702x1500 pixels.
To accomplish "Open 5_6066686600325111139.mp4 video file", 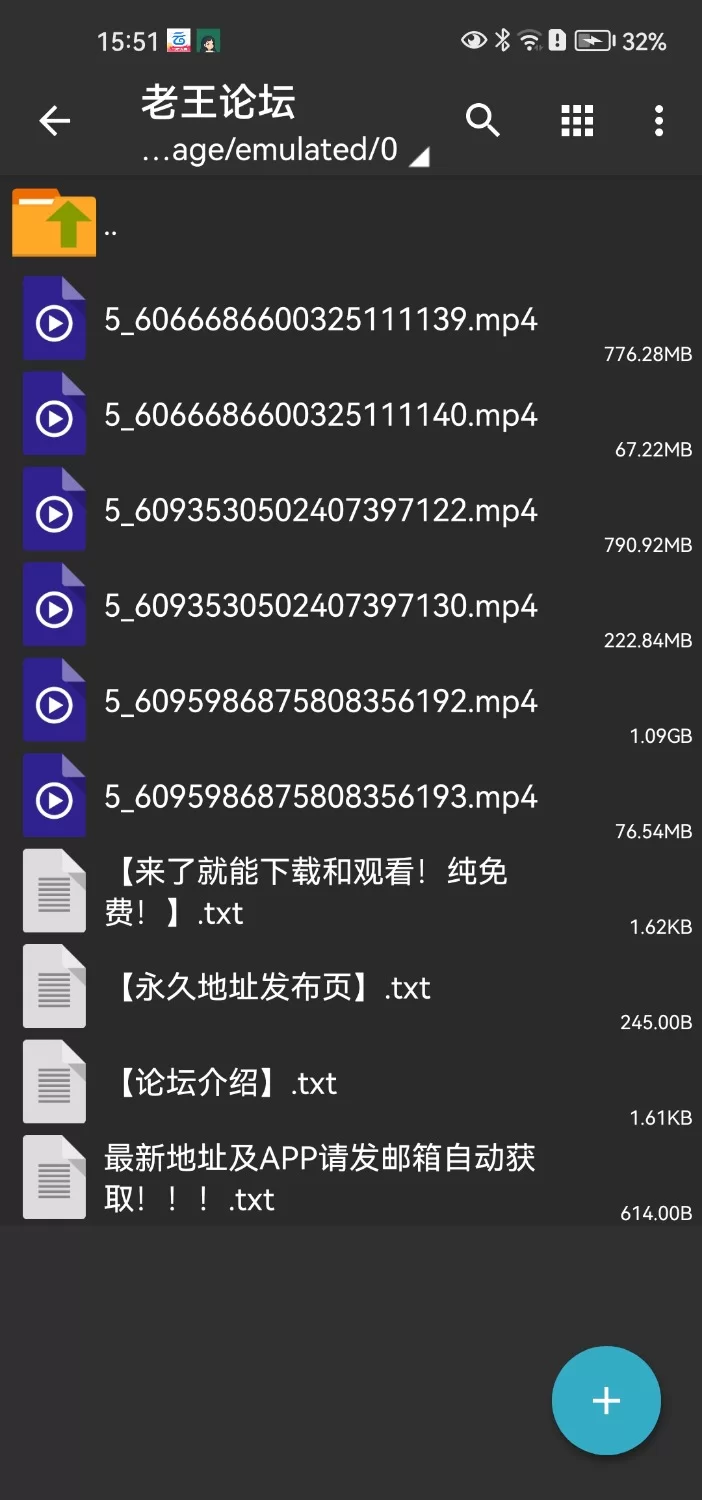I will pos(320,321).
